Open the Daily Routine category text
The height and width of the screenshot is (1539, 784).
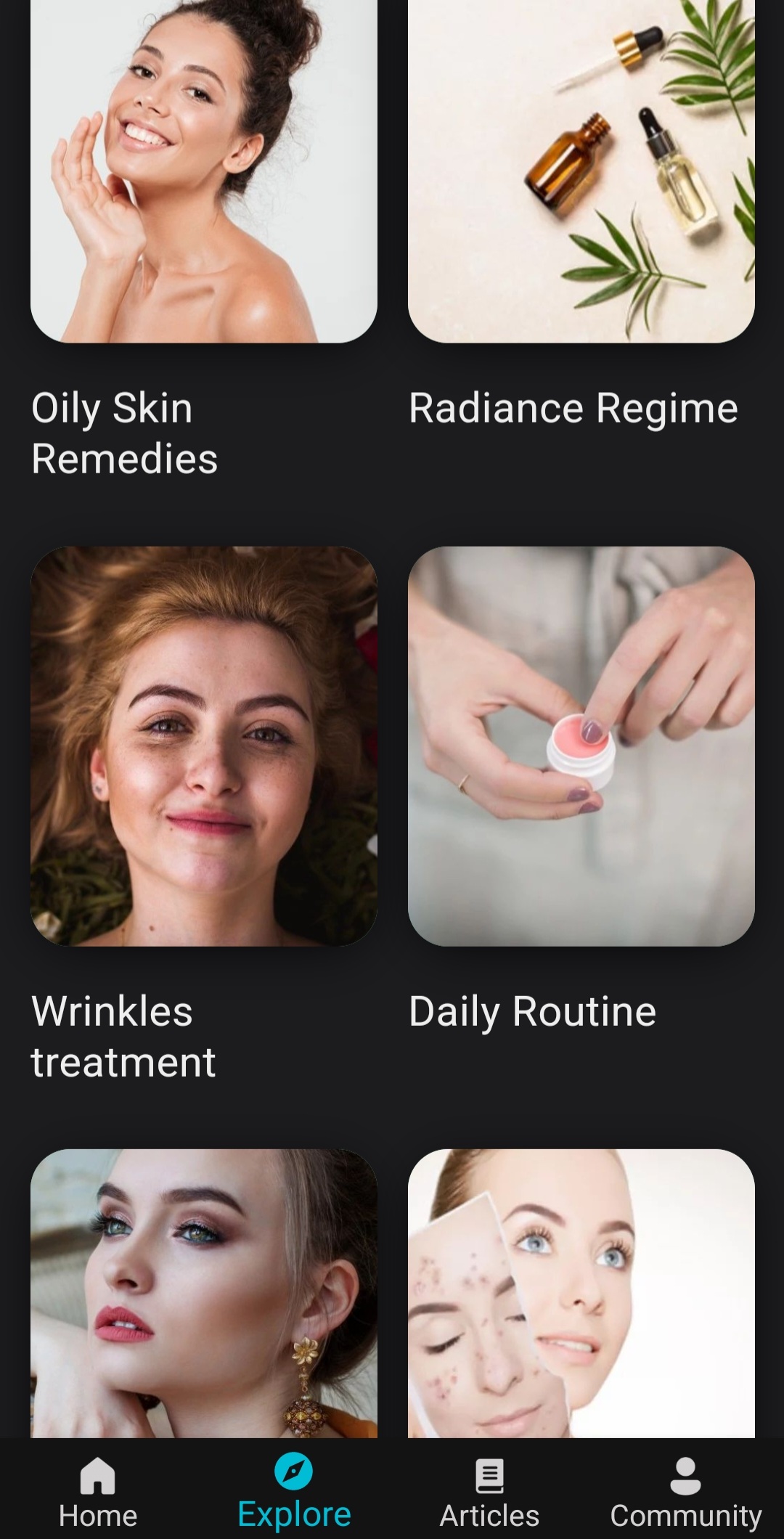[x=532, y=1010]
